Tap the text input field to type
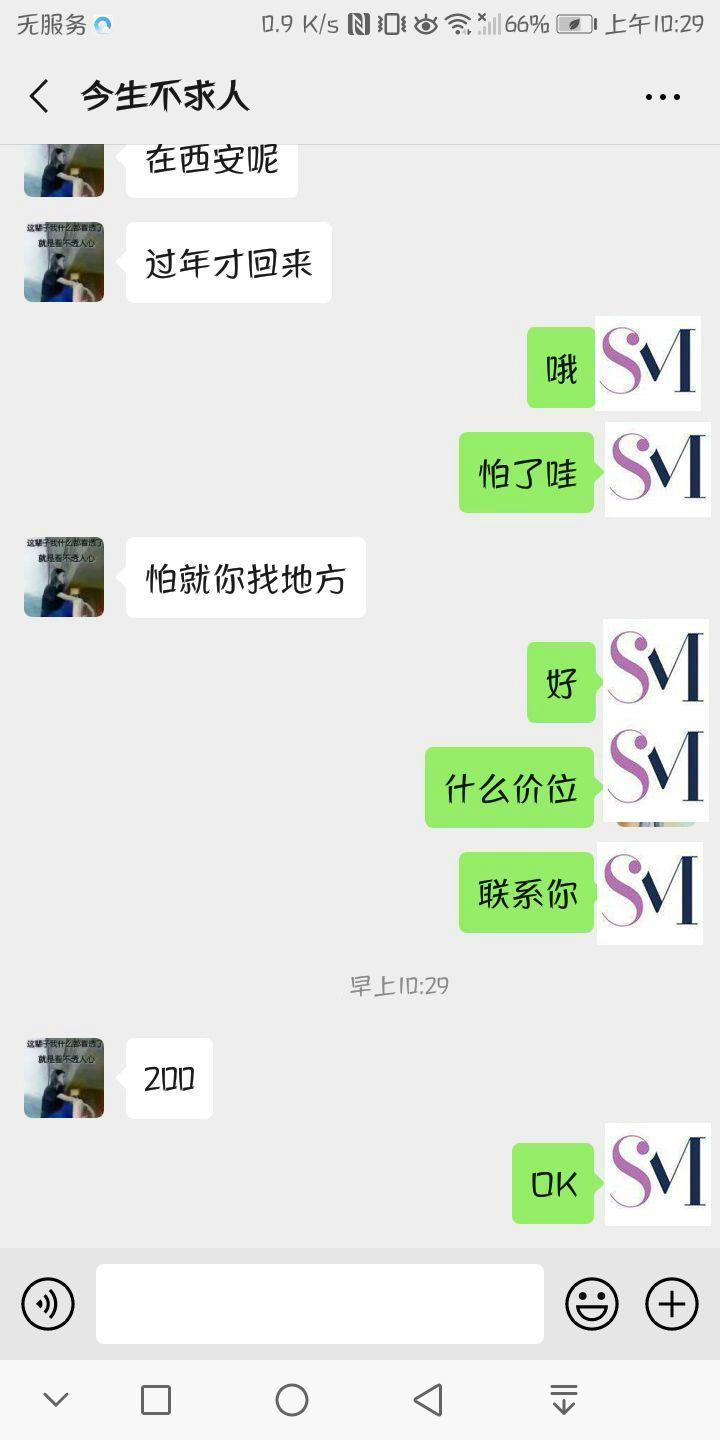 [x=318, y=1303]
